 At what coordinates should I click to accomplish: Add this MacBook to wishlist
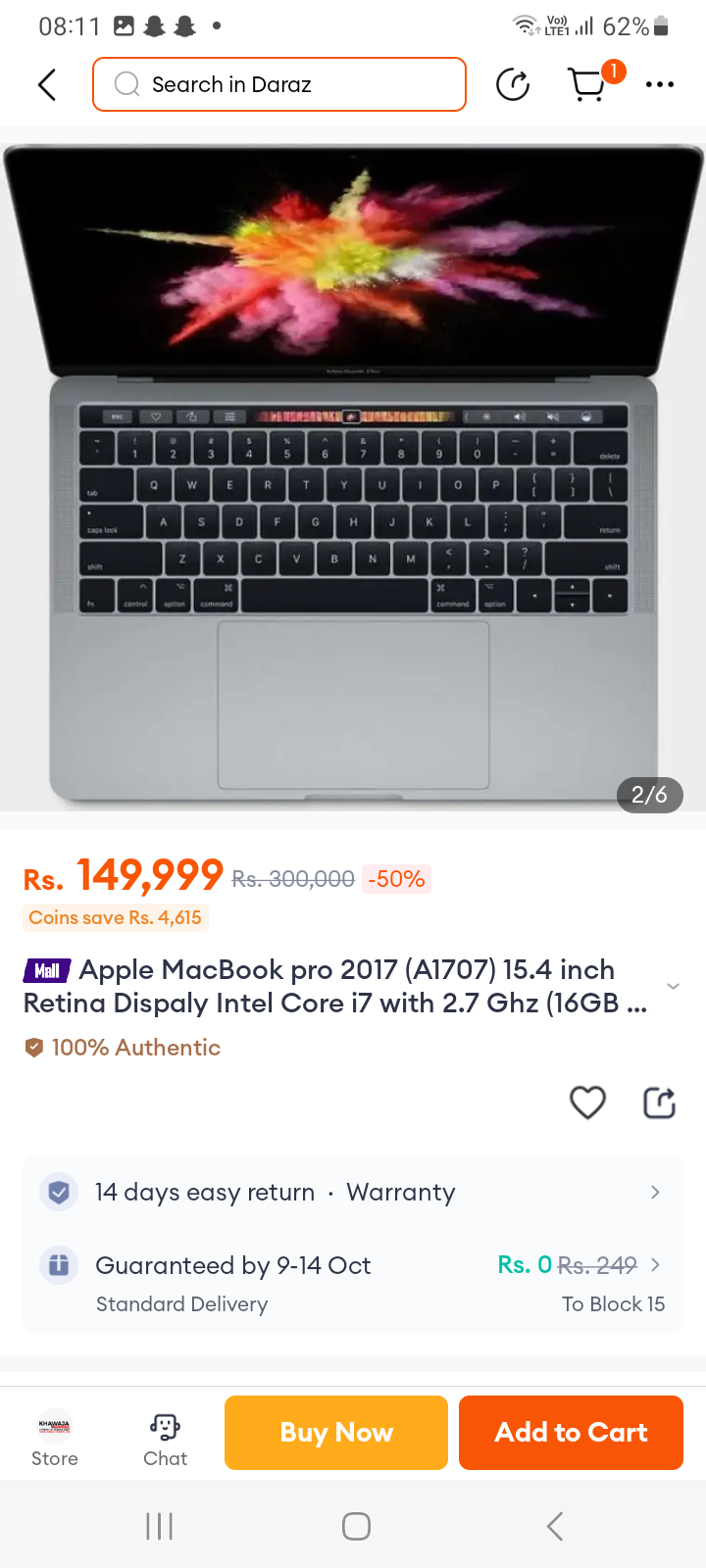coord(587,1103)
